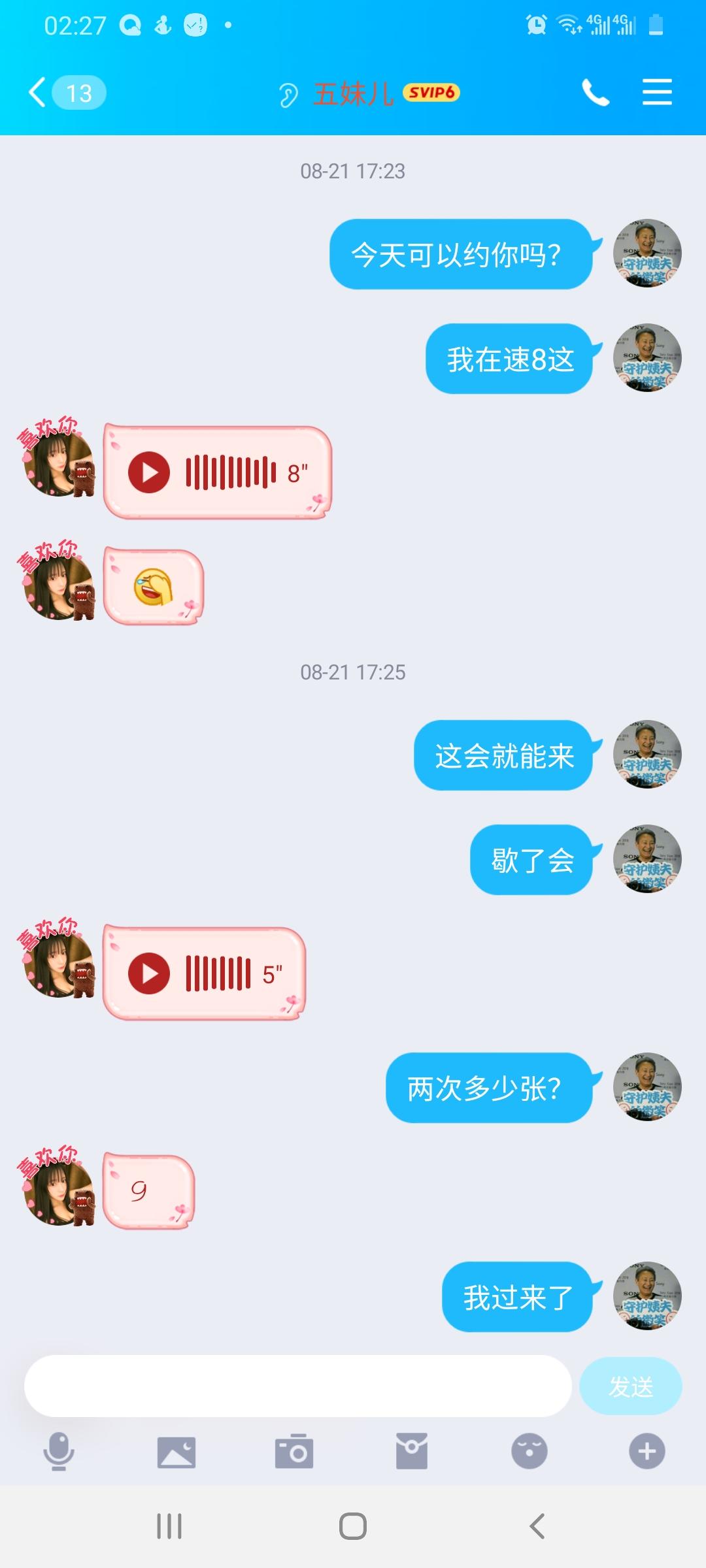Return to the phone home screen

[x=353, y=1527]
